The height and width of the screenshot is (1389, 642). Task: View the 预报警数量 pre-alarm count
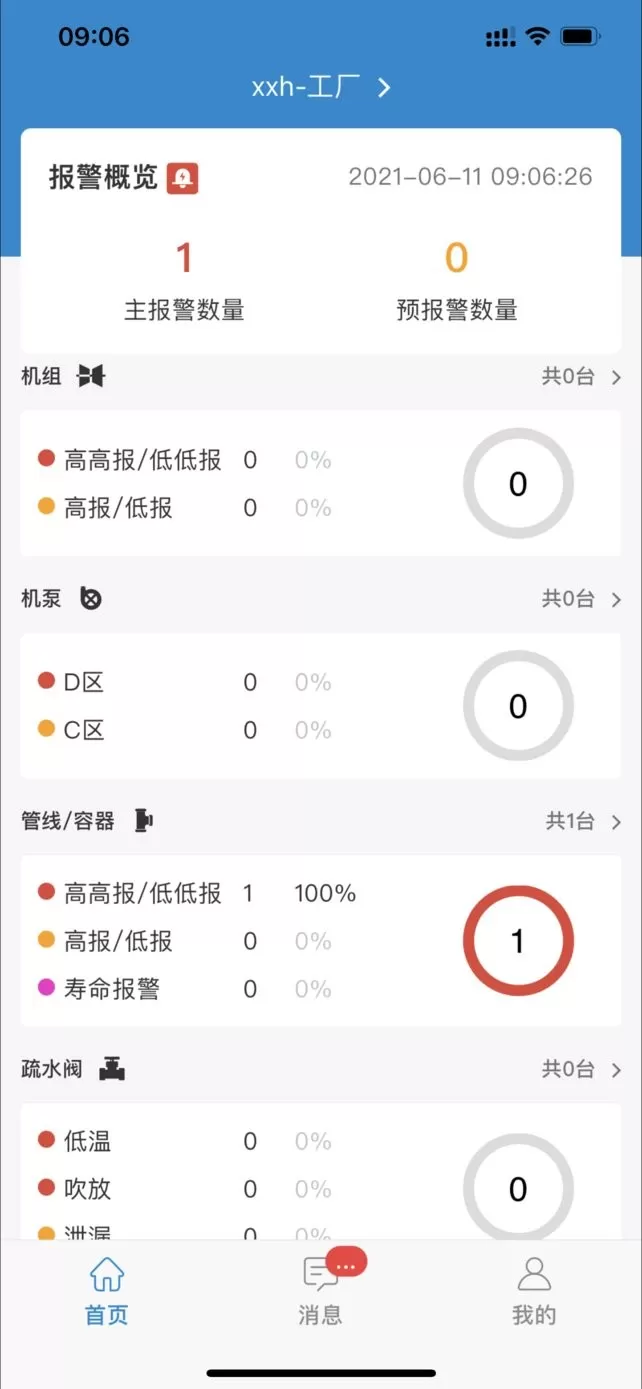point(457,282)
